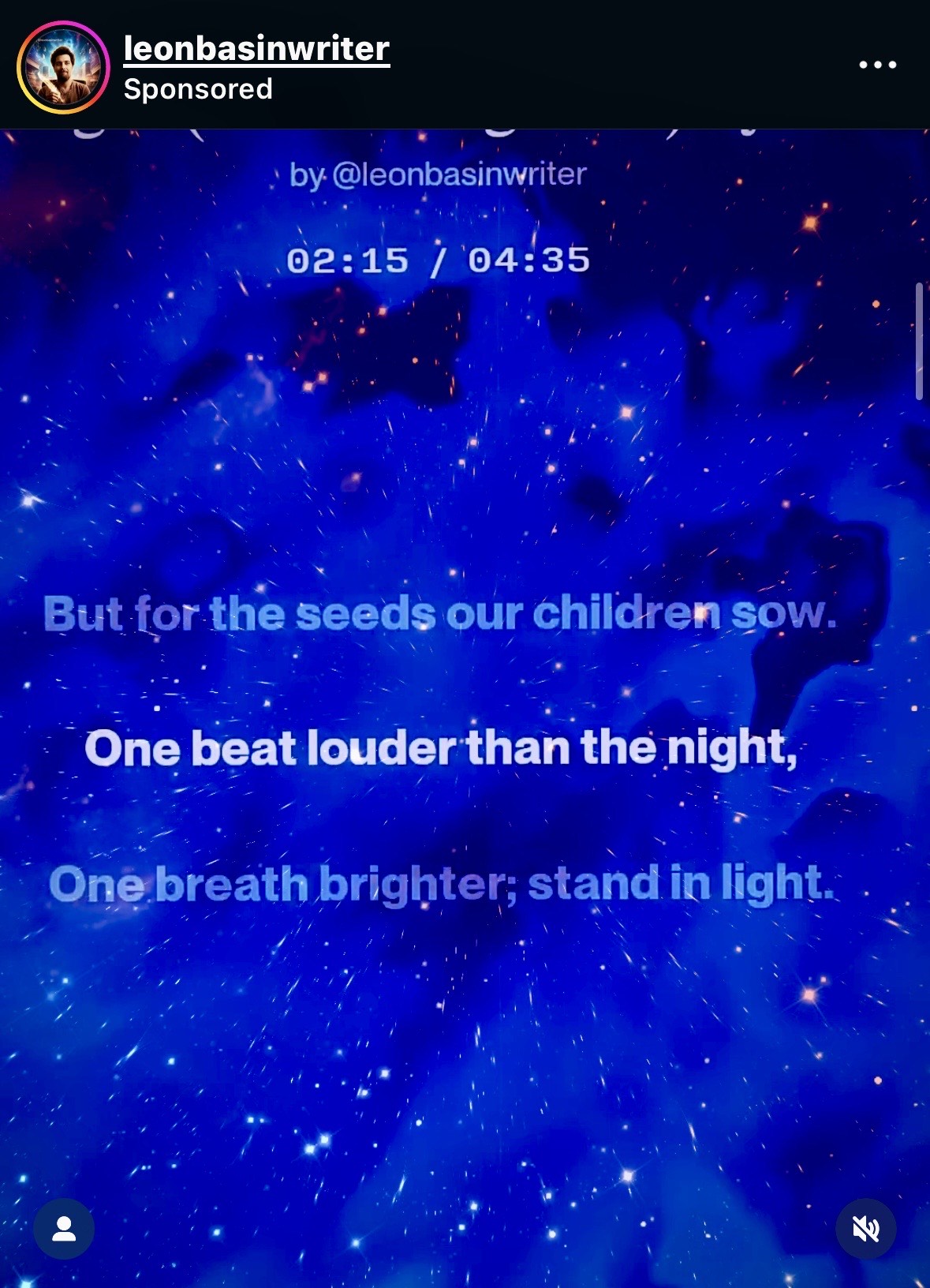Open the leonbasinwriter username link
The width and height of the screenshot is (930, 1288).
click(256, 49)
